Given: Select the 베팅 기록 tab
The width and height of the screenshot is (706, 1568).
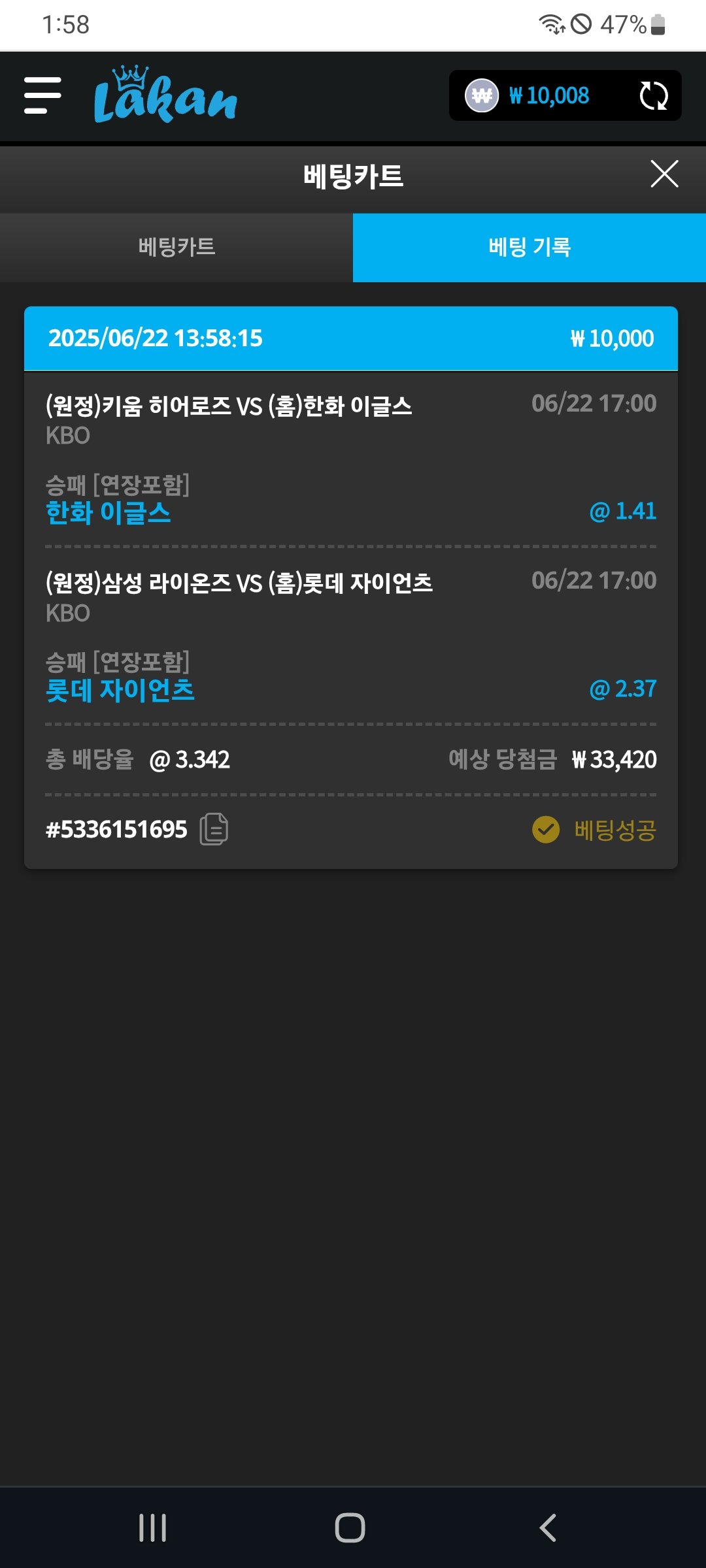Looking at the screenshot, I should coord(529,248).
